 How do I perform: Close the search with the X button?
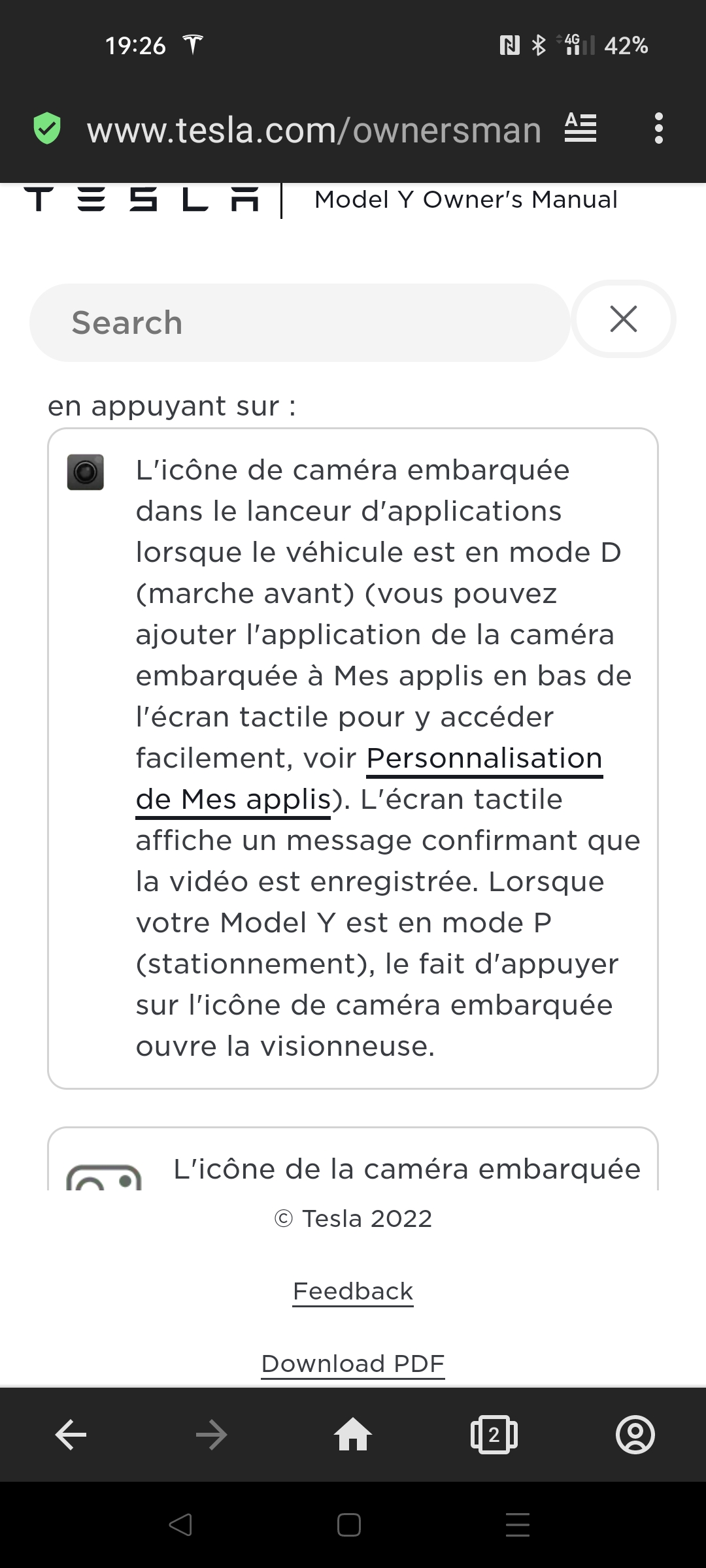click(x=624, y=319)
